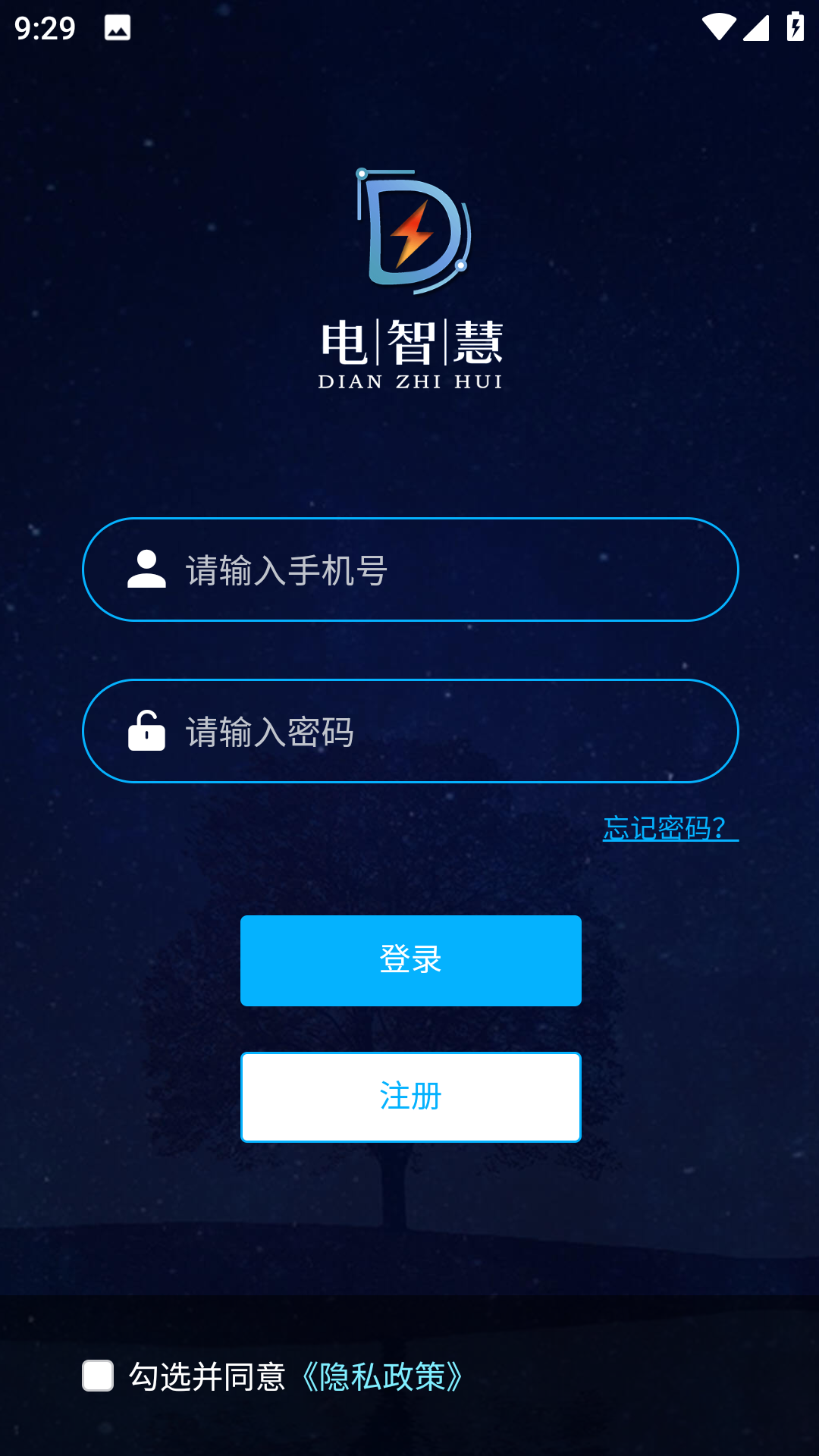Open the forgot password link
Viewport: 819px width, 1456px height.
[x=669, y=828]
